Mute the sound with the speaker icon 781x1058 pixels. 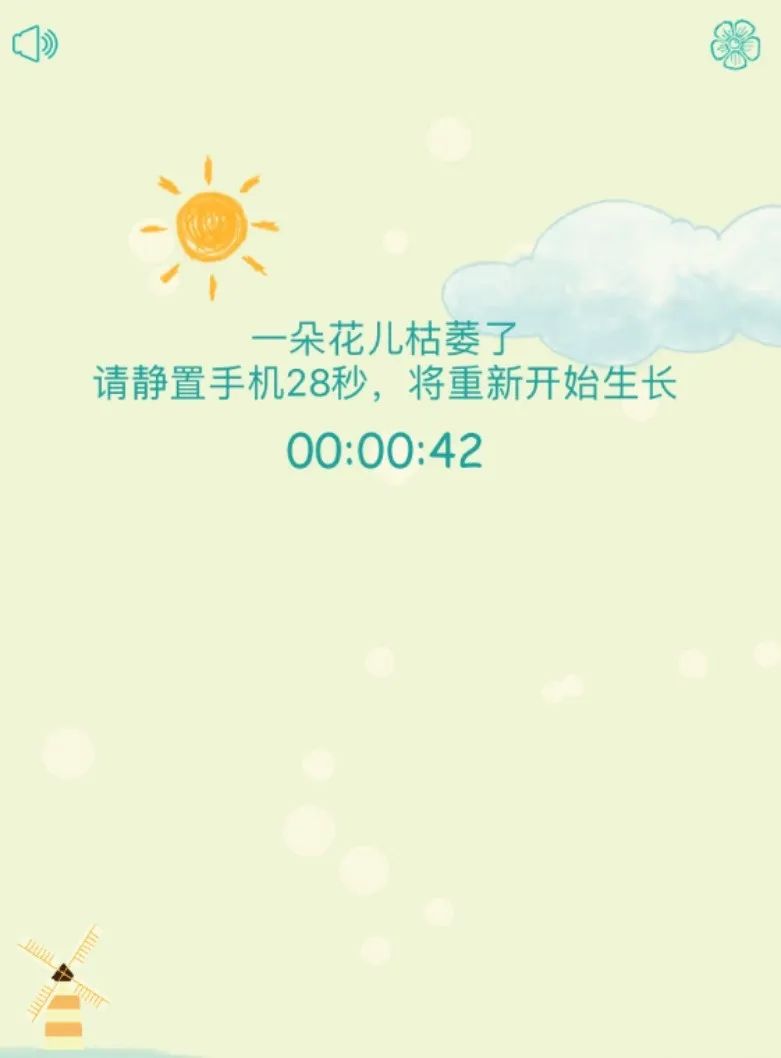[35, 44]
